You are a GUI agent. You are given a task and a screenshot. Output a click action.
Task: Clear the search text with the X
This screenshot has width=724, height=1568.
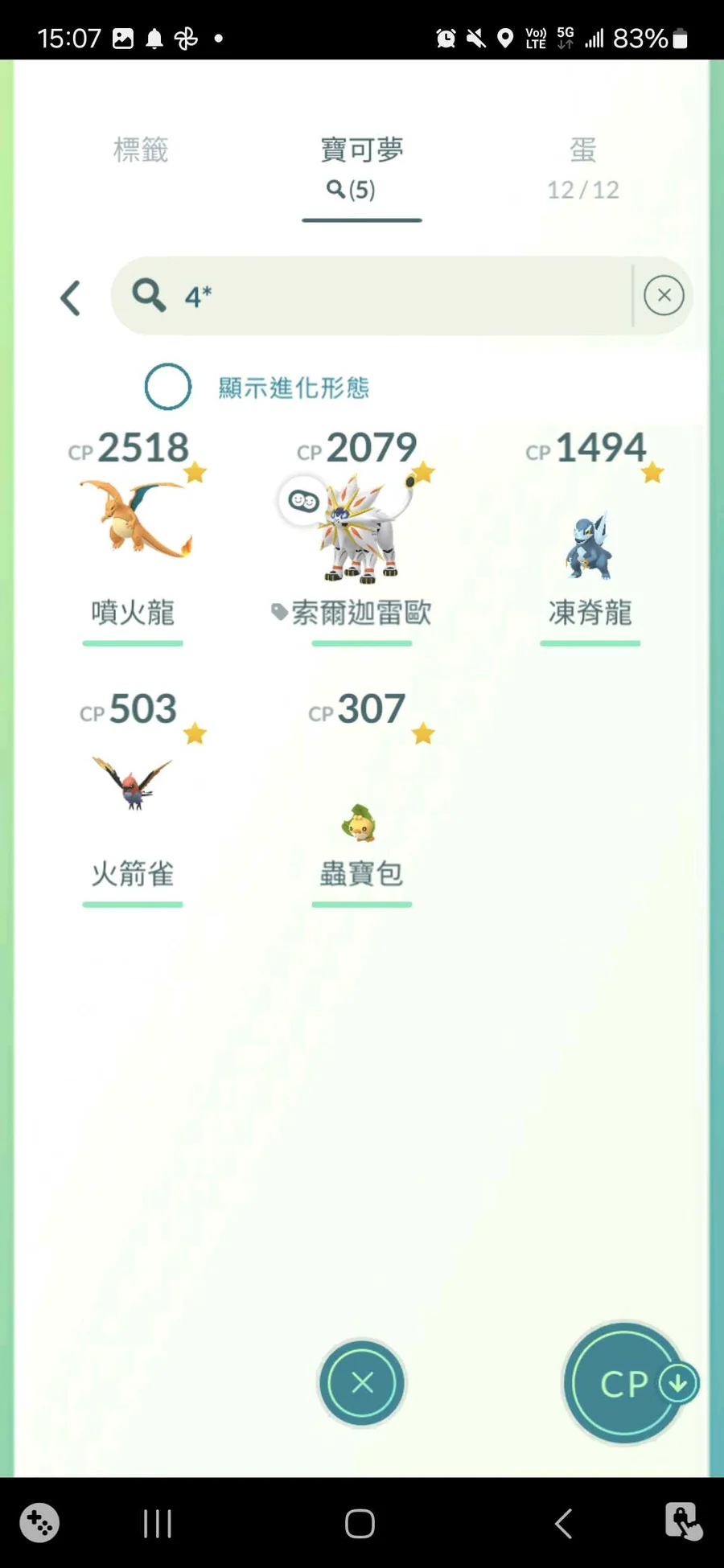(664, 295)
